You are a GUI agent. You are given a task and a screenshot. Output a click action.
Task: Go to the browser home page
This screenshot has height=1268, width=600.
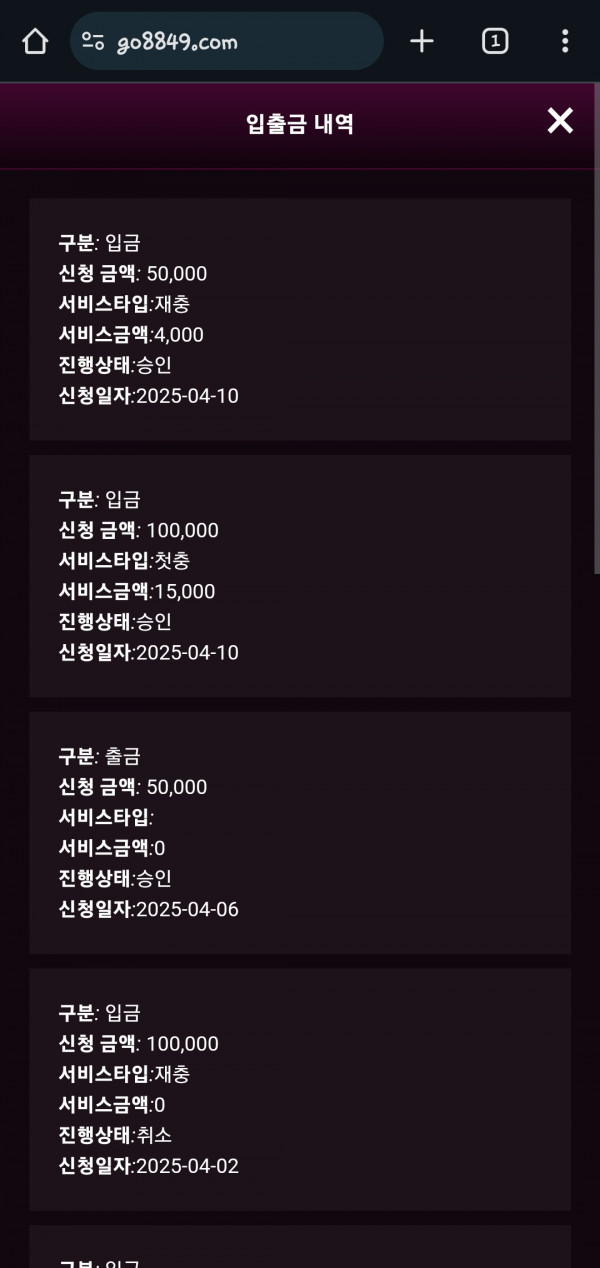click(x=35, y=41)
